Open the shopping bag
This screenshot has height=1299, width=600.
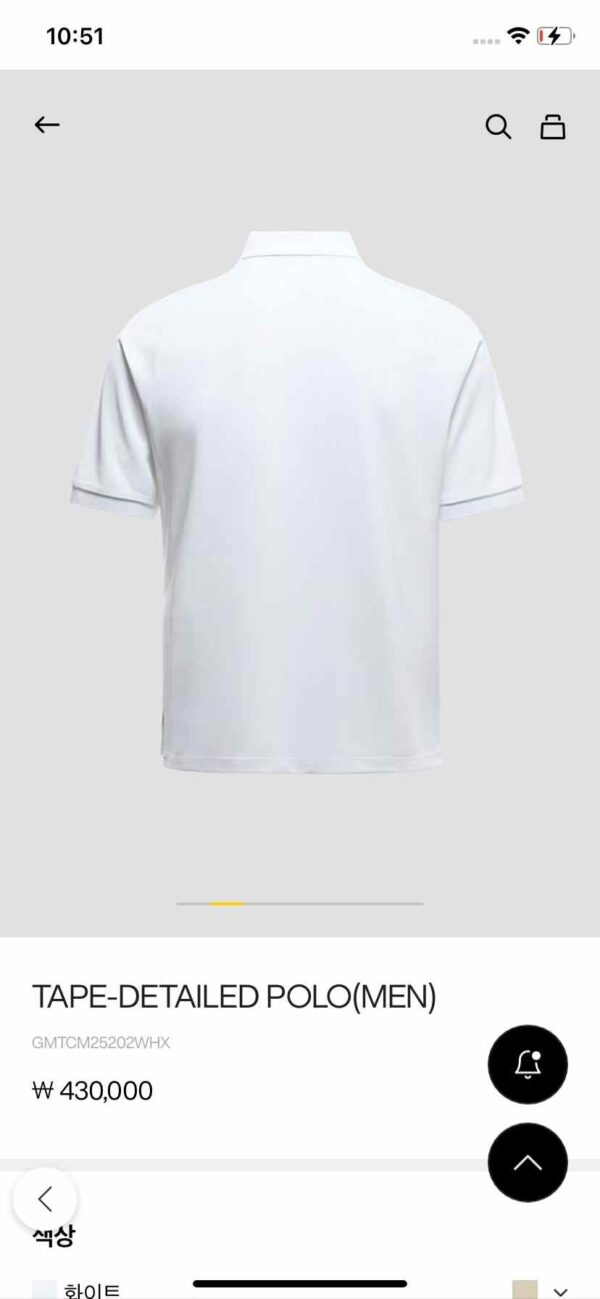point(553,127)
